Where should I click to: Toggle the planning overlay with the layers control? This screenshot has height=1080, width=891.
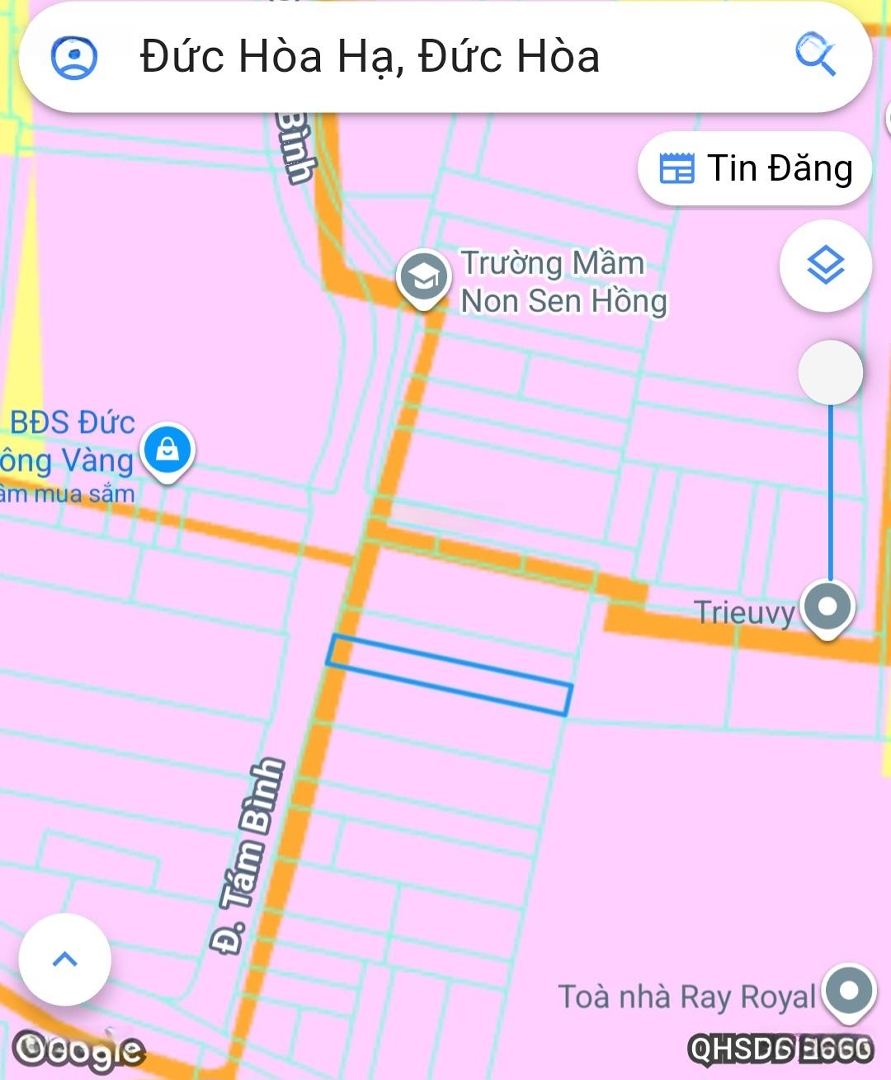(826, 266)
